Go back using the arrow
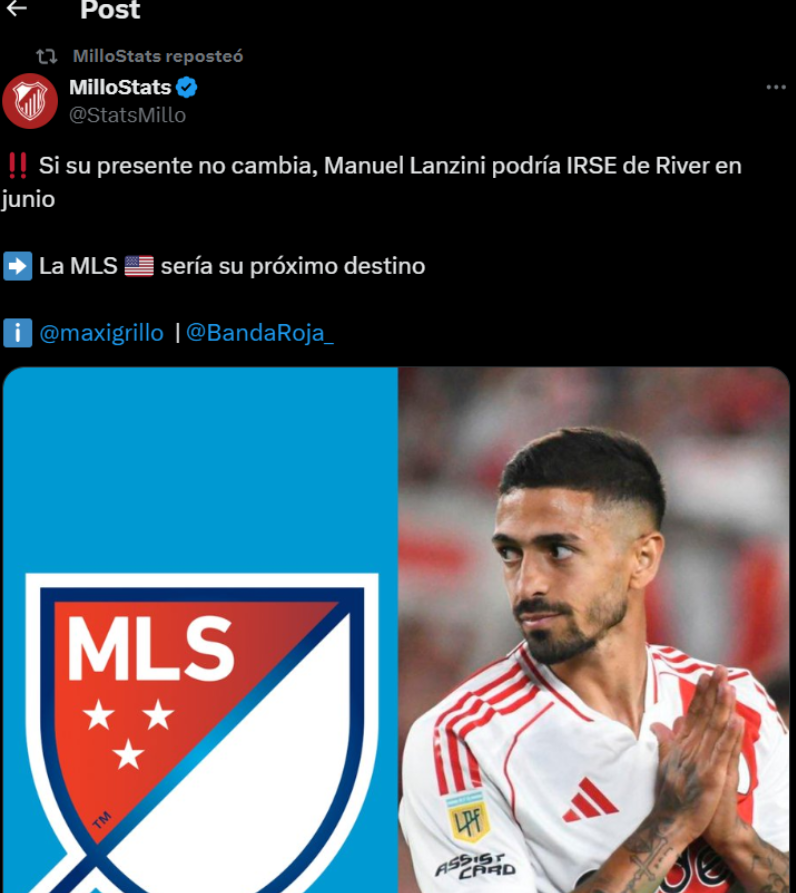This screenshot has width=796, height=893. click(x=16, y=9)
